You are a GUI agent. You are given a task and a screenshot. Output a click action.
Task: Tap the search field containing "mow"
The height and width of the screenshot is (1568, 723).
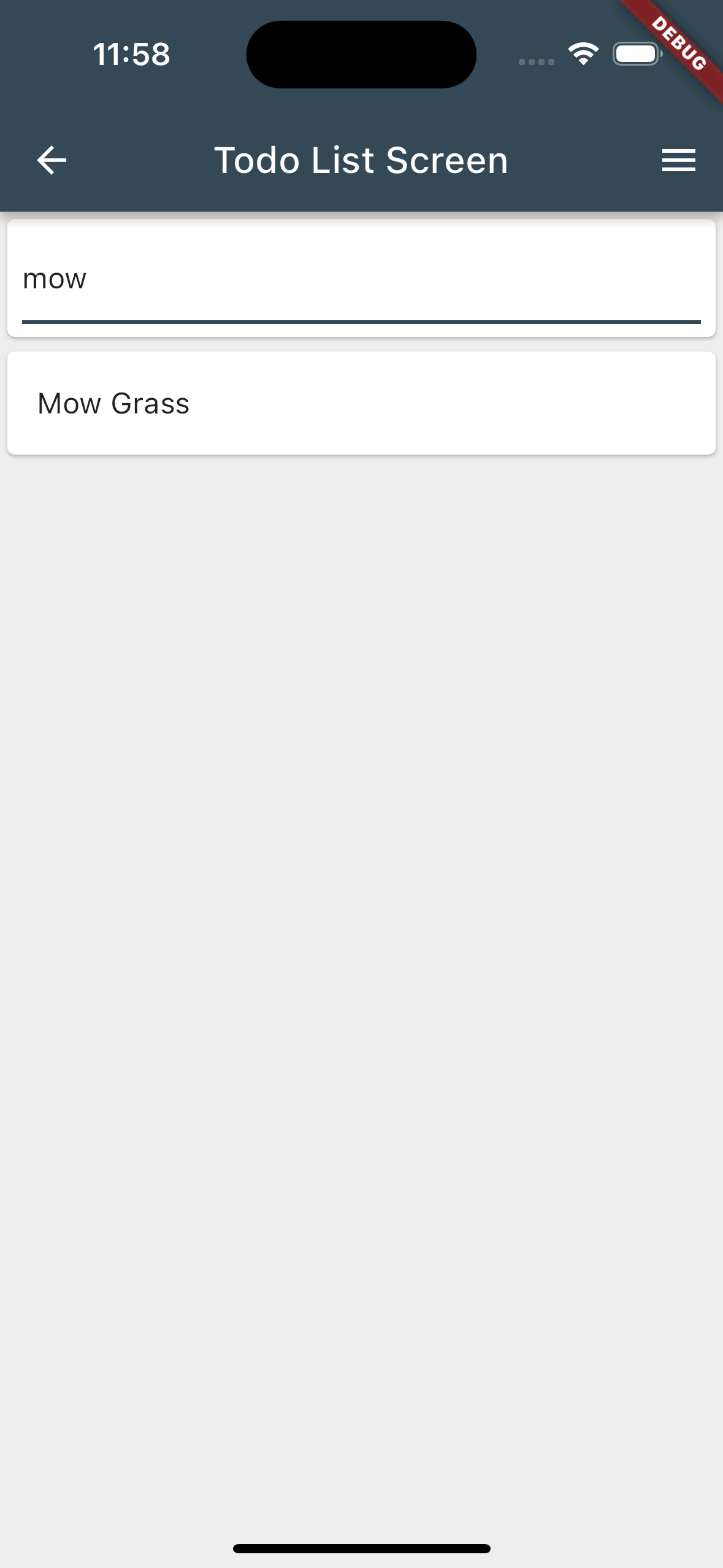[361, 279]
